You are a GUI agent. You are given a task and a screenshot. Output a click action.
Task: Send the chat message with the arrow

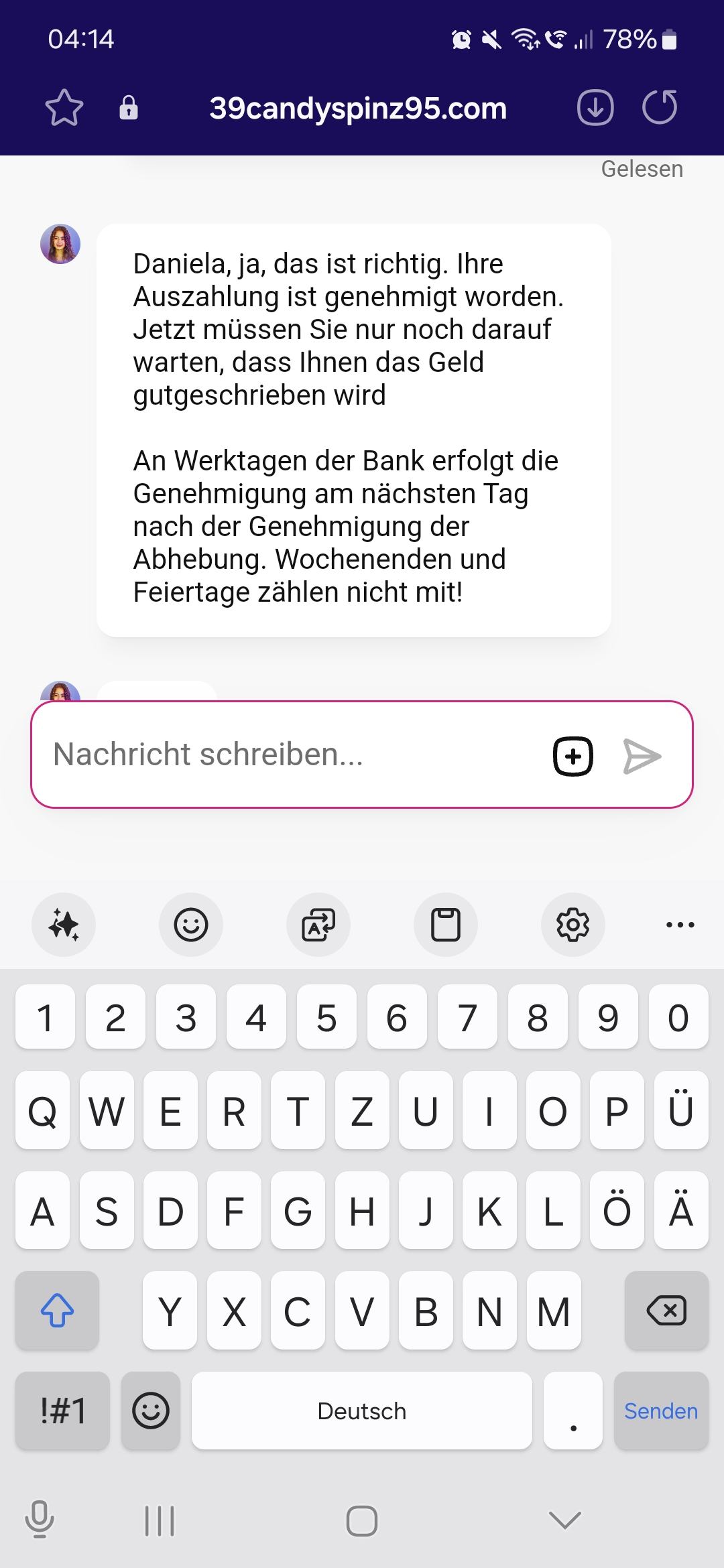[642, 756]
